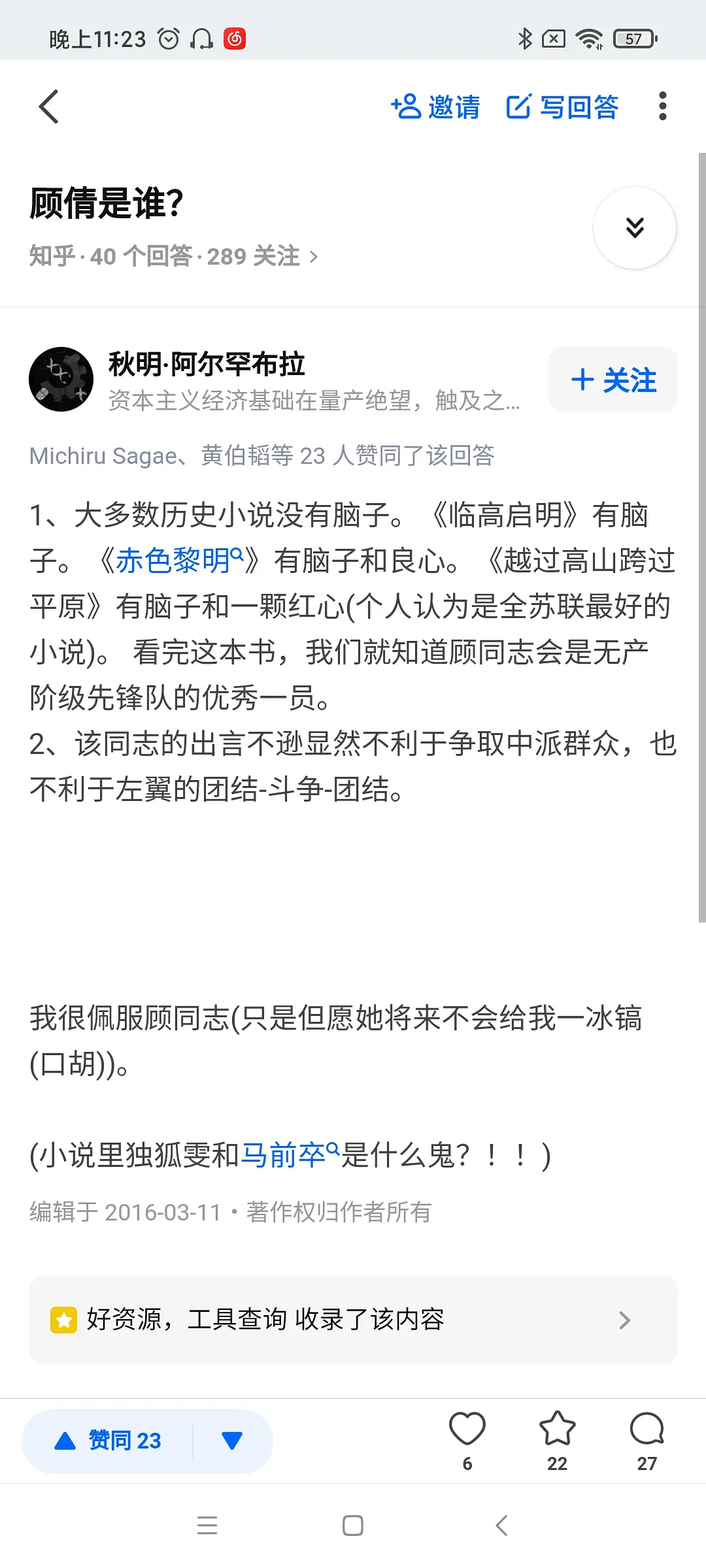The width and height of the screenshot is (706, 1568).
Task: Open the three-dot overflow menu
Action: tap(662, 106)
